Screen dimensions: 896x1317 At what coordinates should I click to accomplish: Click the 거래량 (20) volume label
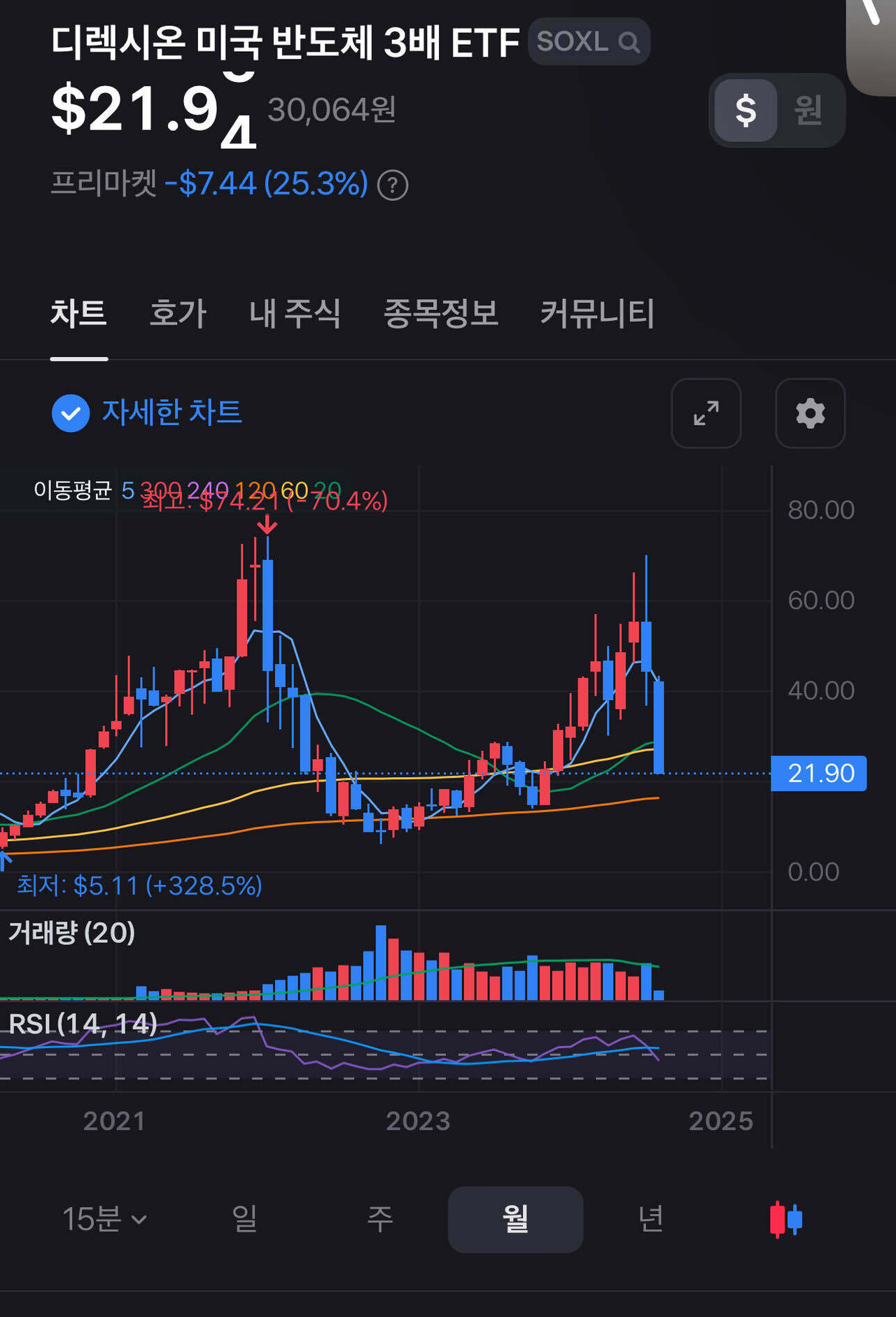(x=70, y=933)
